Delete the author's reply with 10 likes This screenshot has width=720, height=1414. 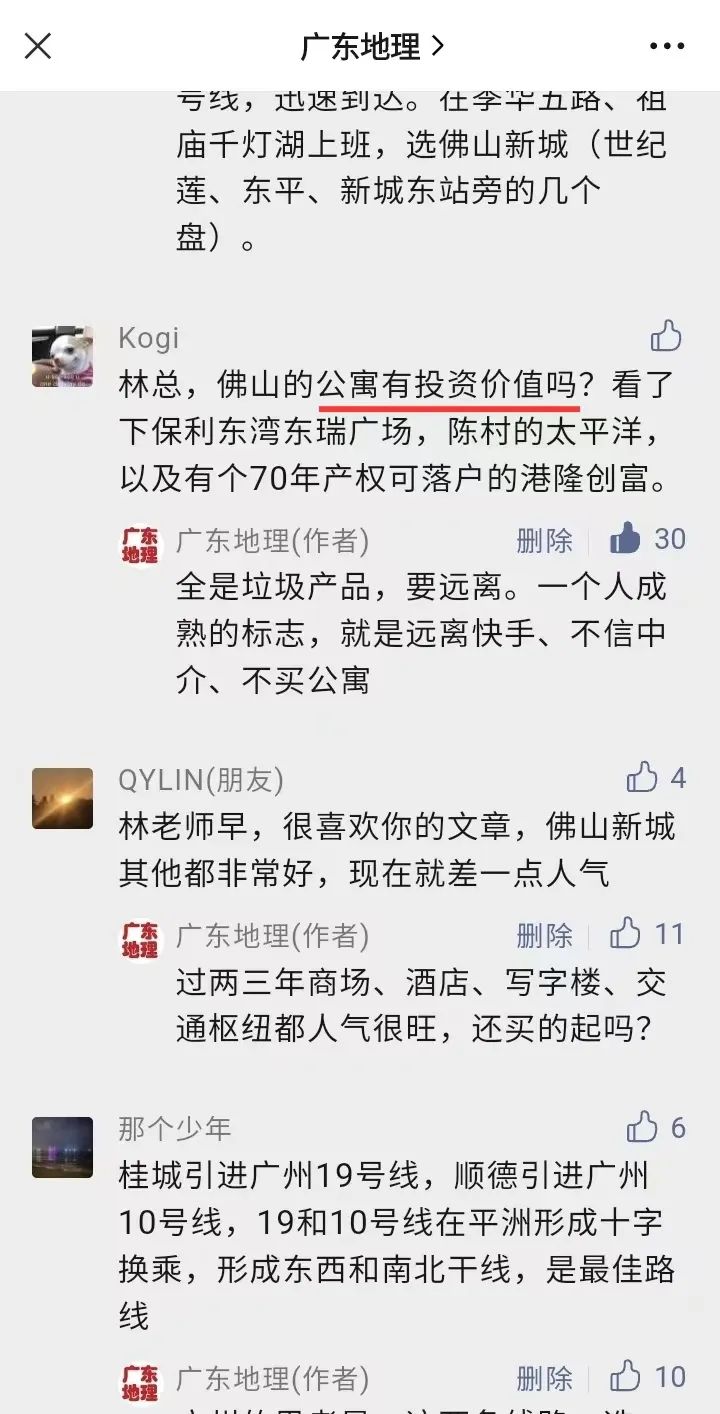tap(545, 1379)
